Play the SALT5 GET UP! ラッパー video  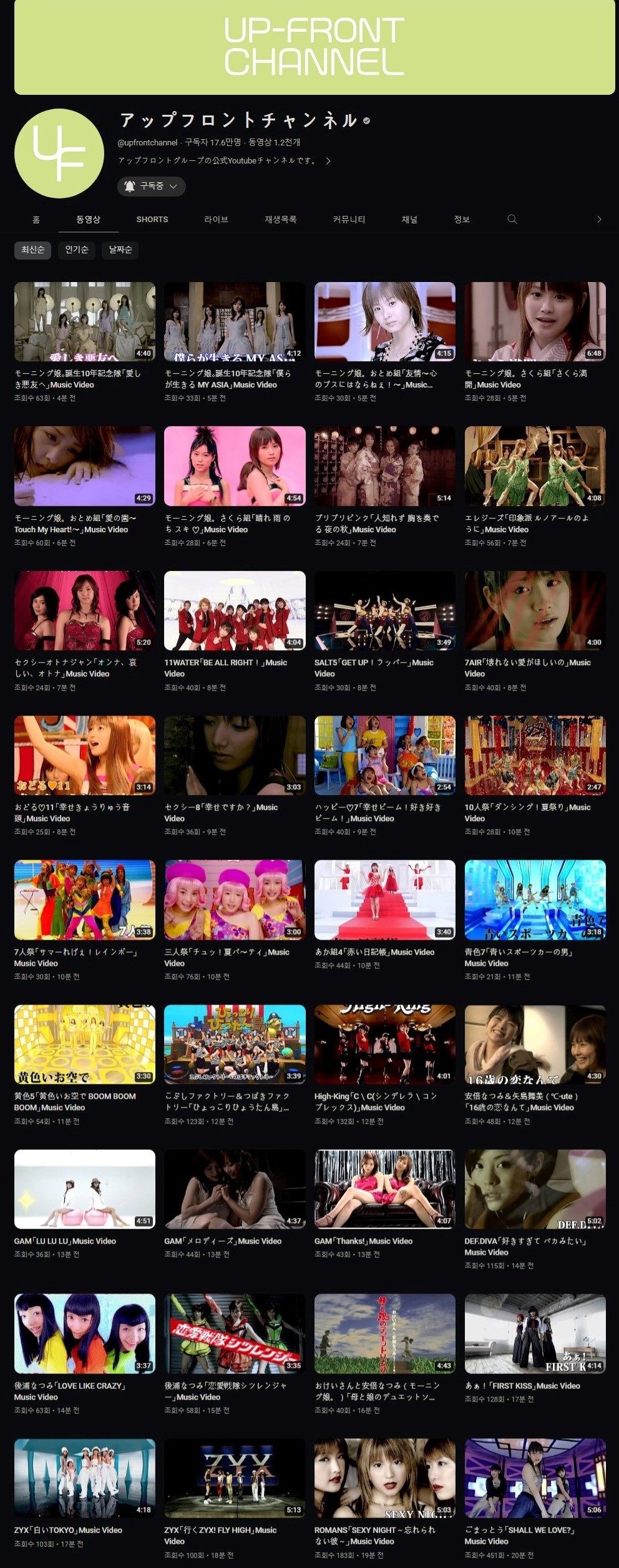click(x=384, y=611)
